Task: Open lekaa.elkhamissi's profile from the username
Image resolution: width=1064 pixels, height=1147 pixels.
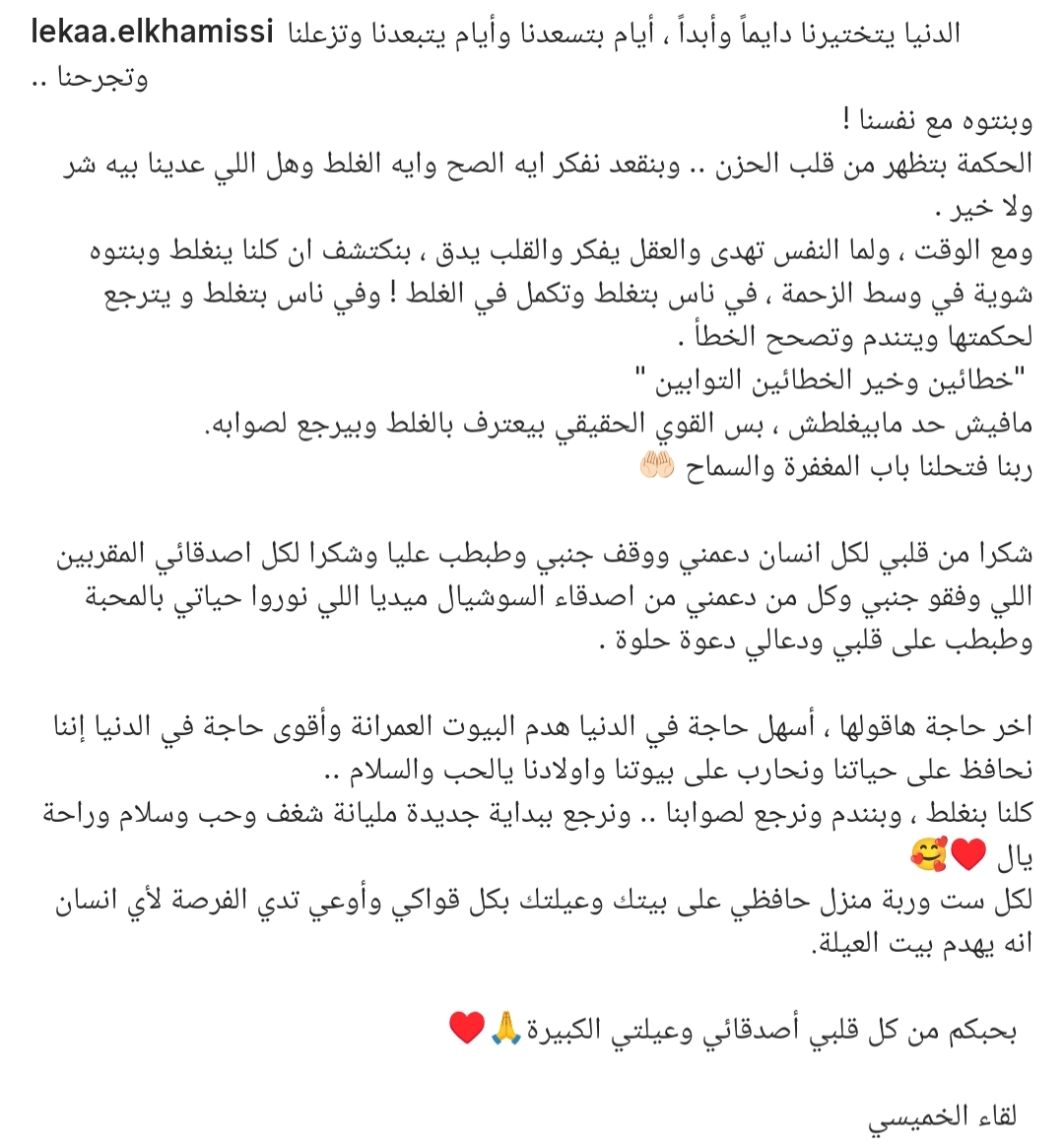Action: (x=152, y=33)
